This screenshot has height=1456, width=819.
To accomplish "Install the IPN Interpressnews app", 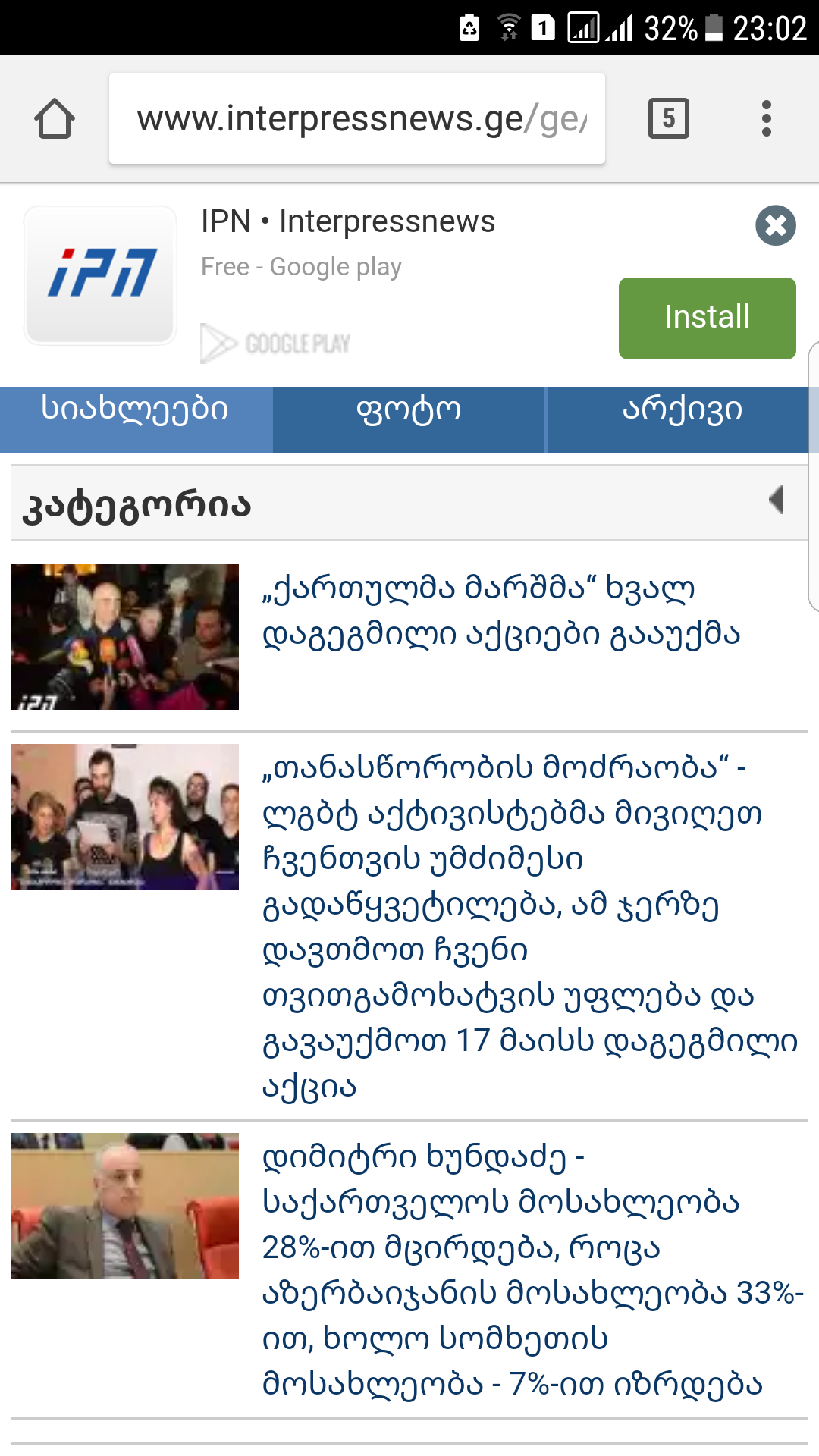I will click(707, 318).
